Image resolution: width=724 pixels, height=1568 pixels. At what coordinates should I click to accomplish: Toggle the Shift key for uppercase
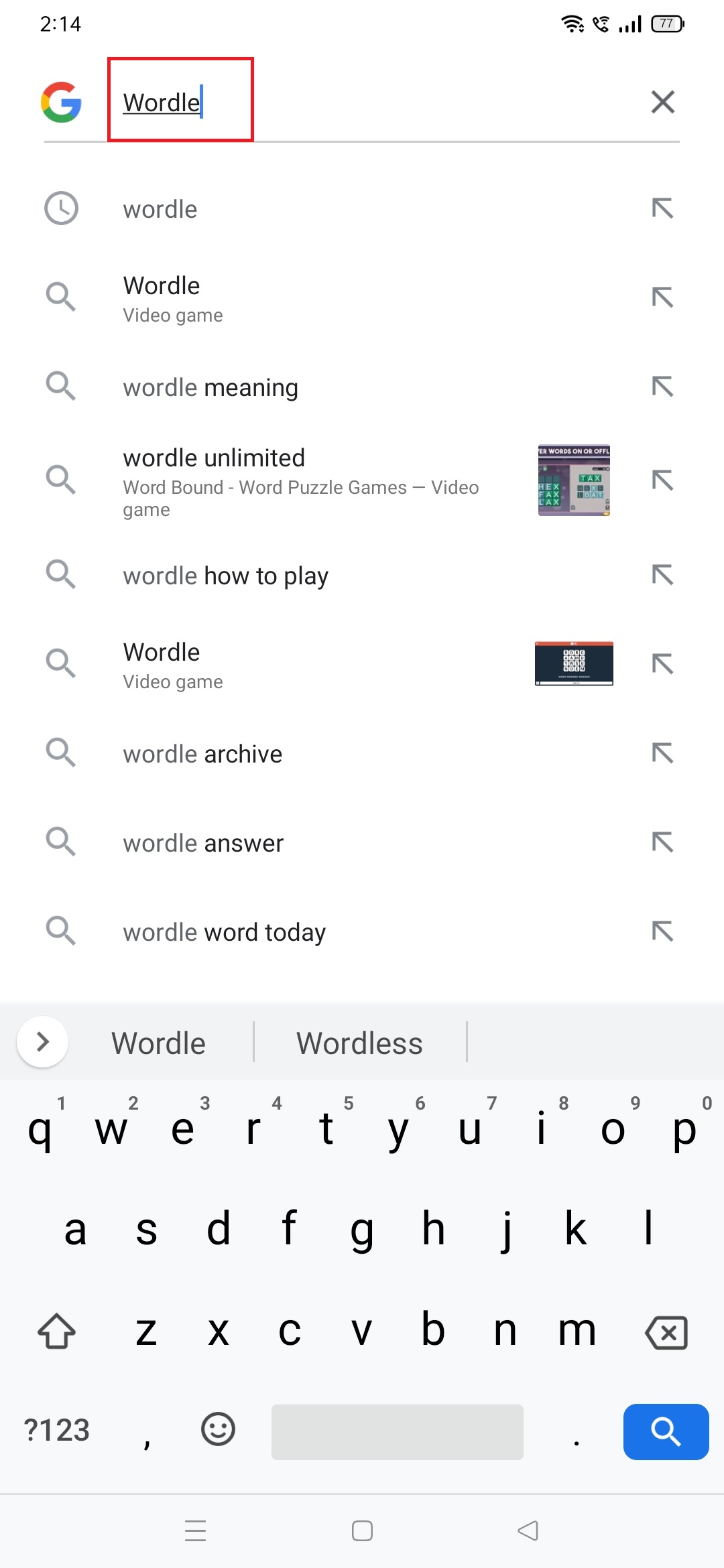coord(57,1331)
